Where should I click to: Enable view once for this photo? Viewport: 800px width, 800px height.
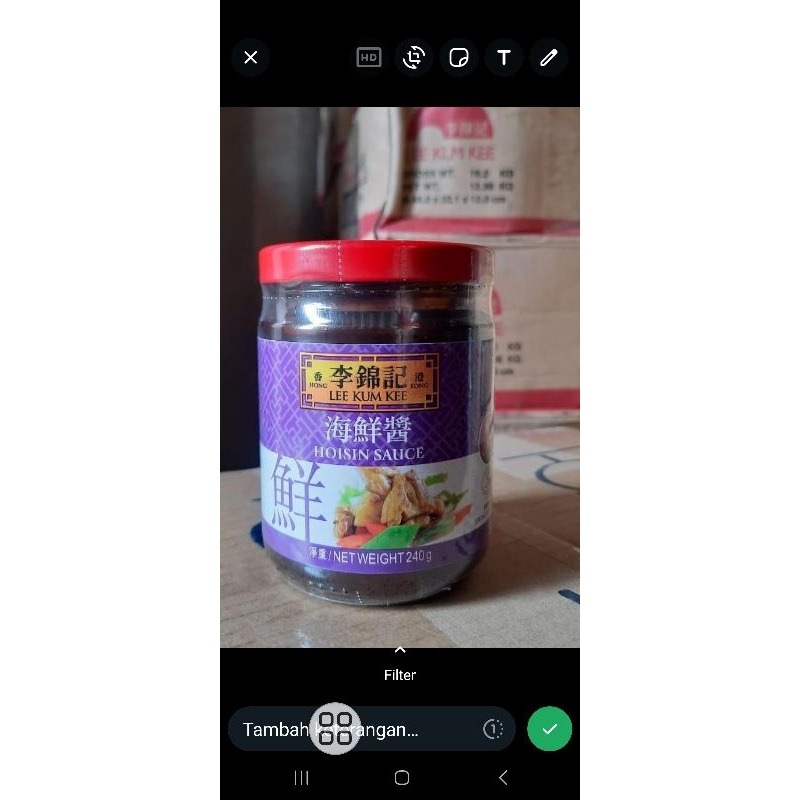click(x=492, y=729)
